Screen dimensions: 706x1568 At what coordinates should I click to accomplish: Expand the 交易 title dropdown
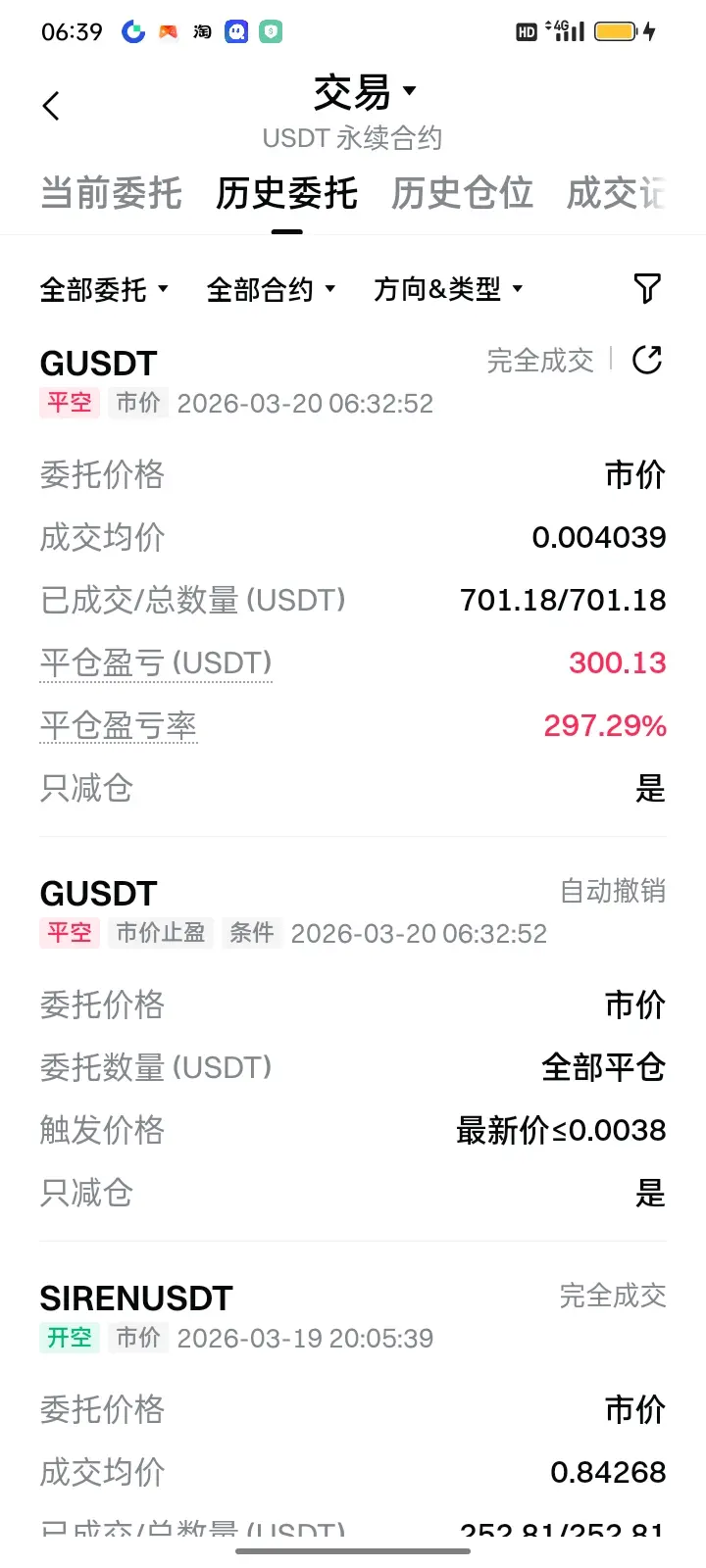pos(364,93)
